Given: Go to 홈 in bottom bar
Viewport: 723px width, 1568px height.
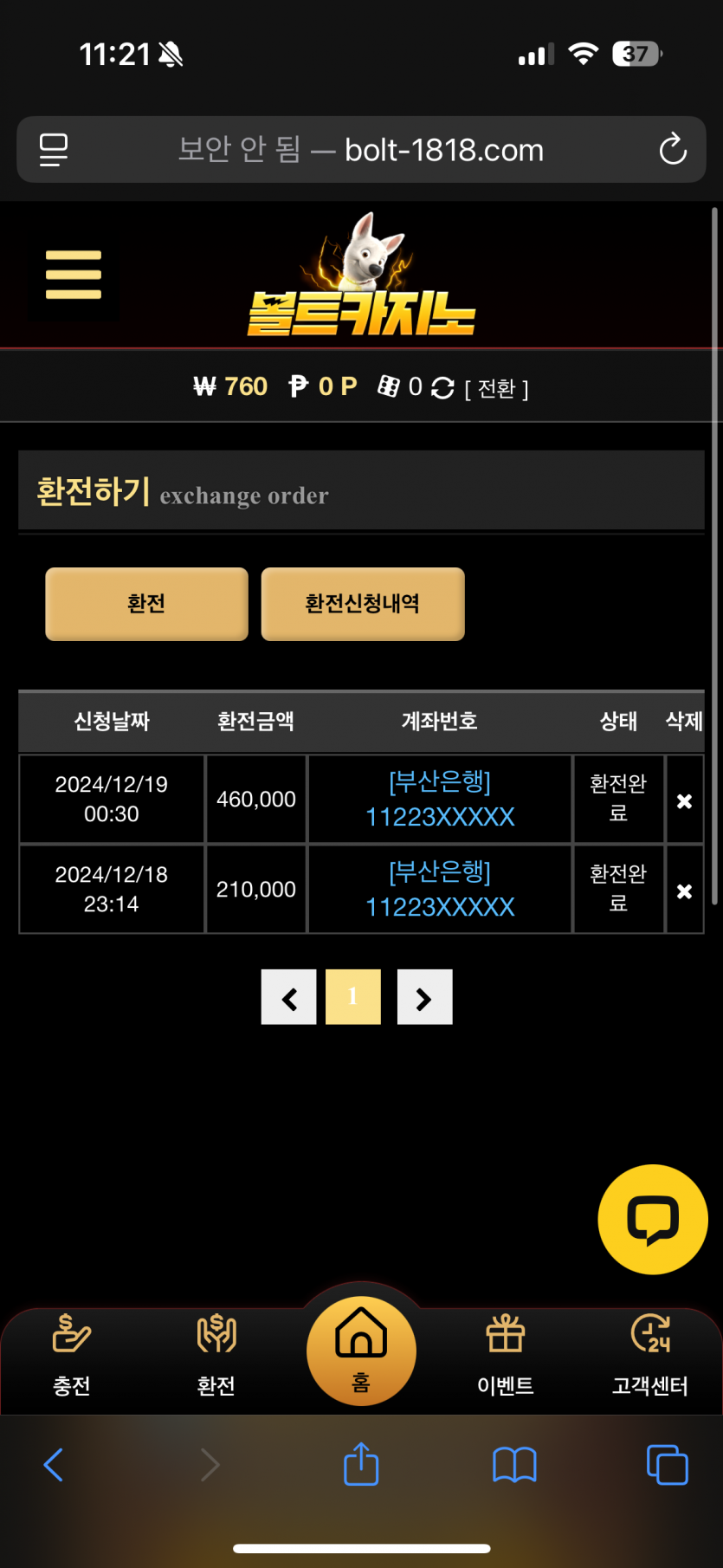Looking at the screenshot, I should point(361,1351).
